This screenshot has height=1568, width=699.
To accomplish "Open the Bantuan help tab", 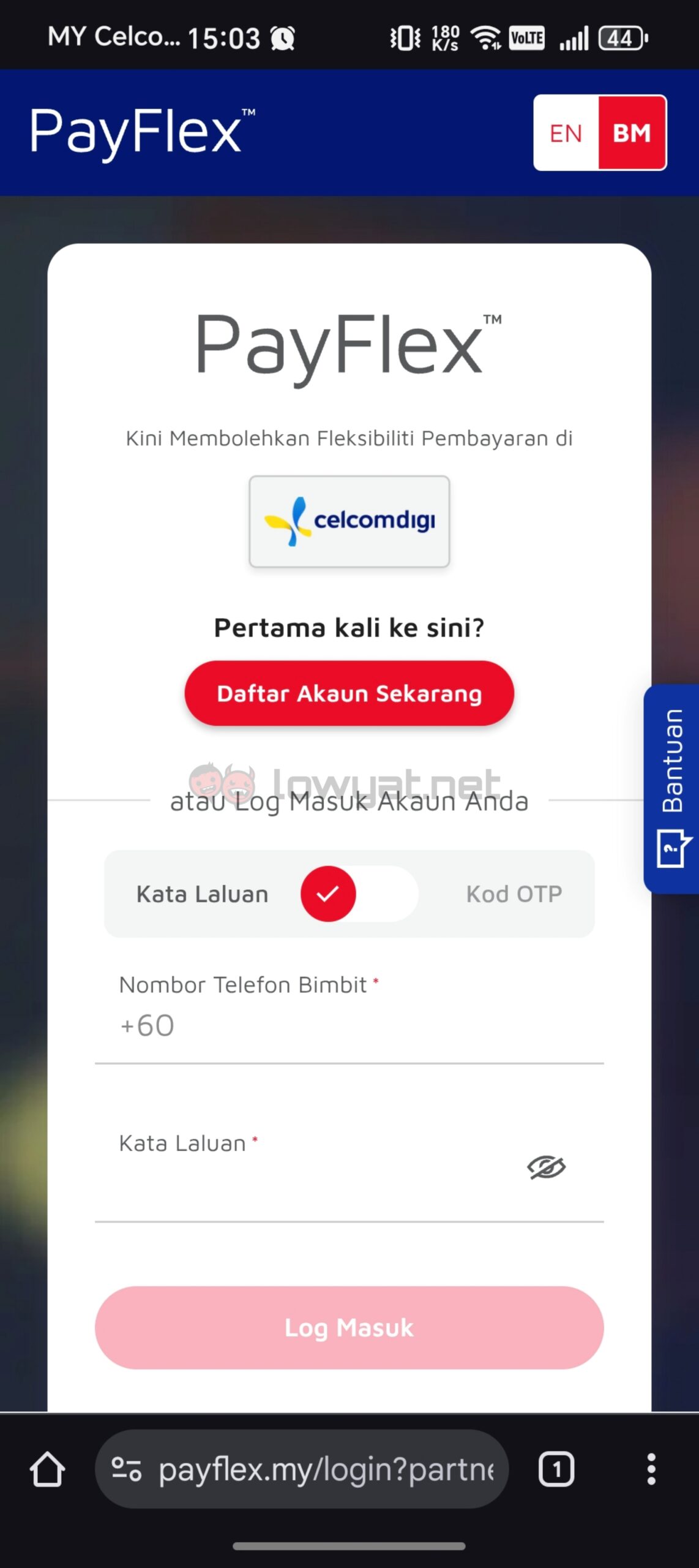I will tap(671, 788).
